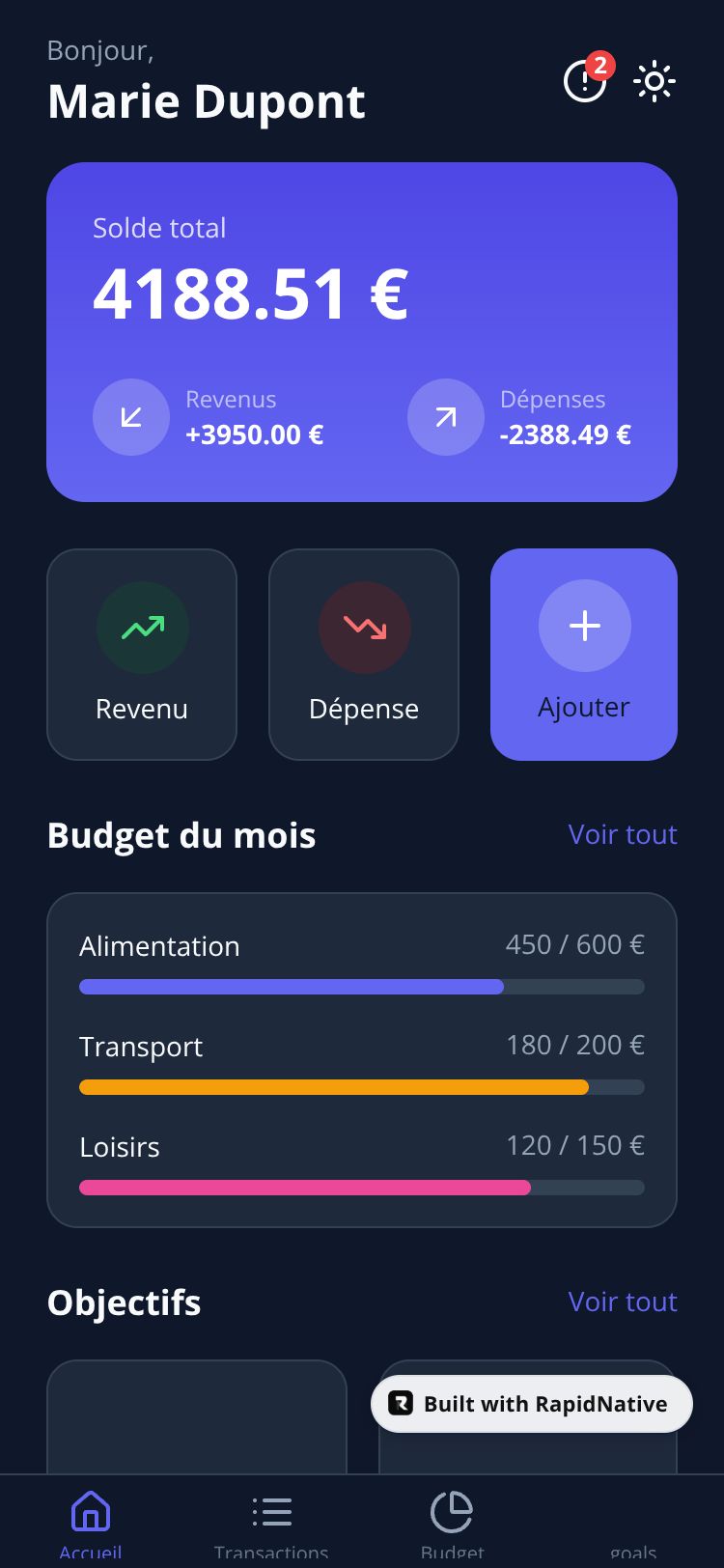724x1568 pixels.
Task: Tap the Dépense quick action
Action: point(364,655)
